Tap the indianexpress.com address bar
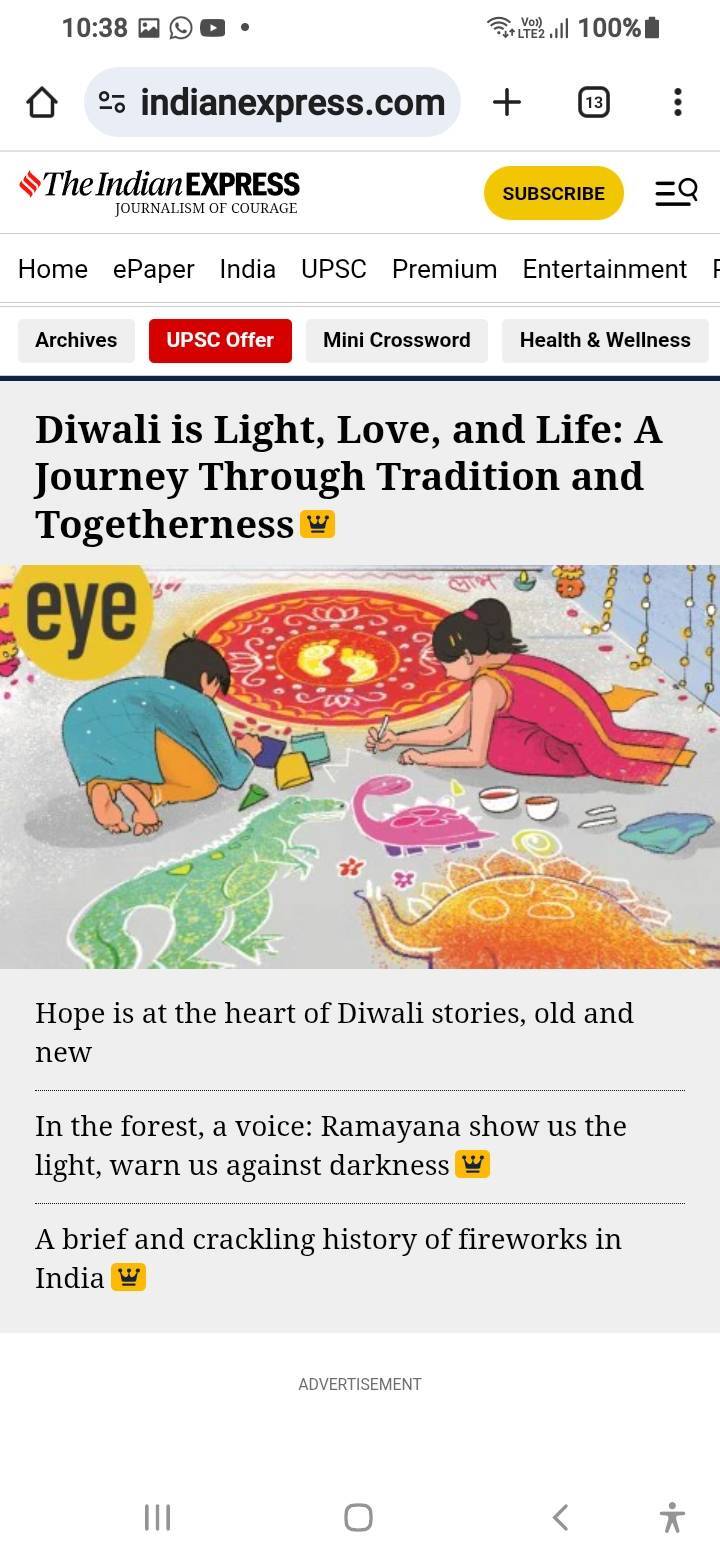Screen dimensions: 720x1560 [290, 102]
